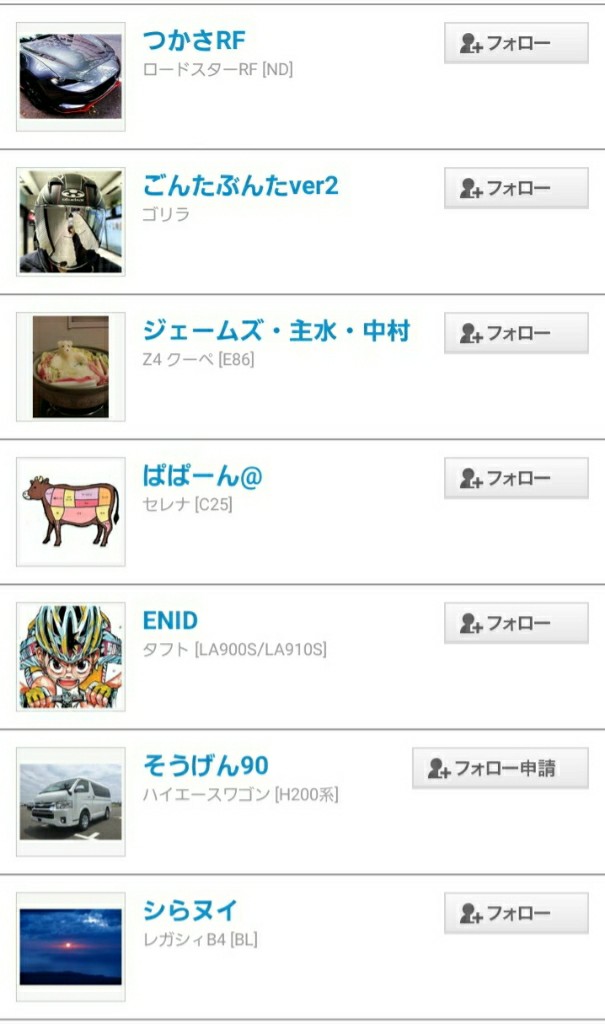Open つかさRF profile name link
This screenshot has width=605, height=1024.
pos(194,40)
